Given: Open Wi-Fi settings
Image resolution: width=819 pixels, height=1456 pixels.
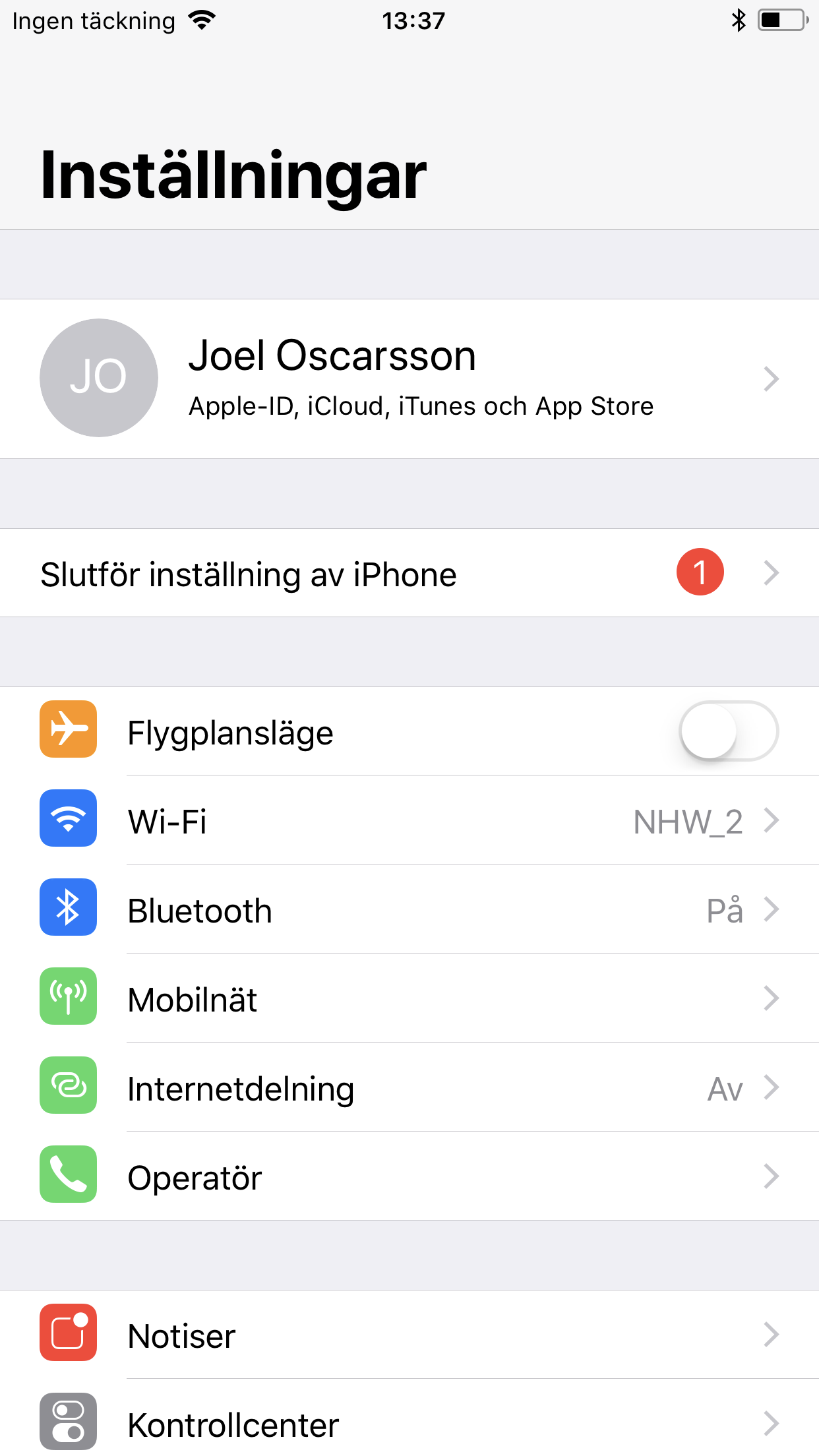Looking at the screenshot, I should [409, 821].
